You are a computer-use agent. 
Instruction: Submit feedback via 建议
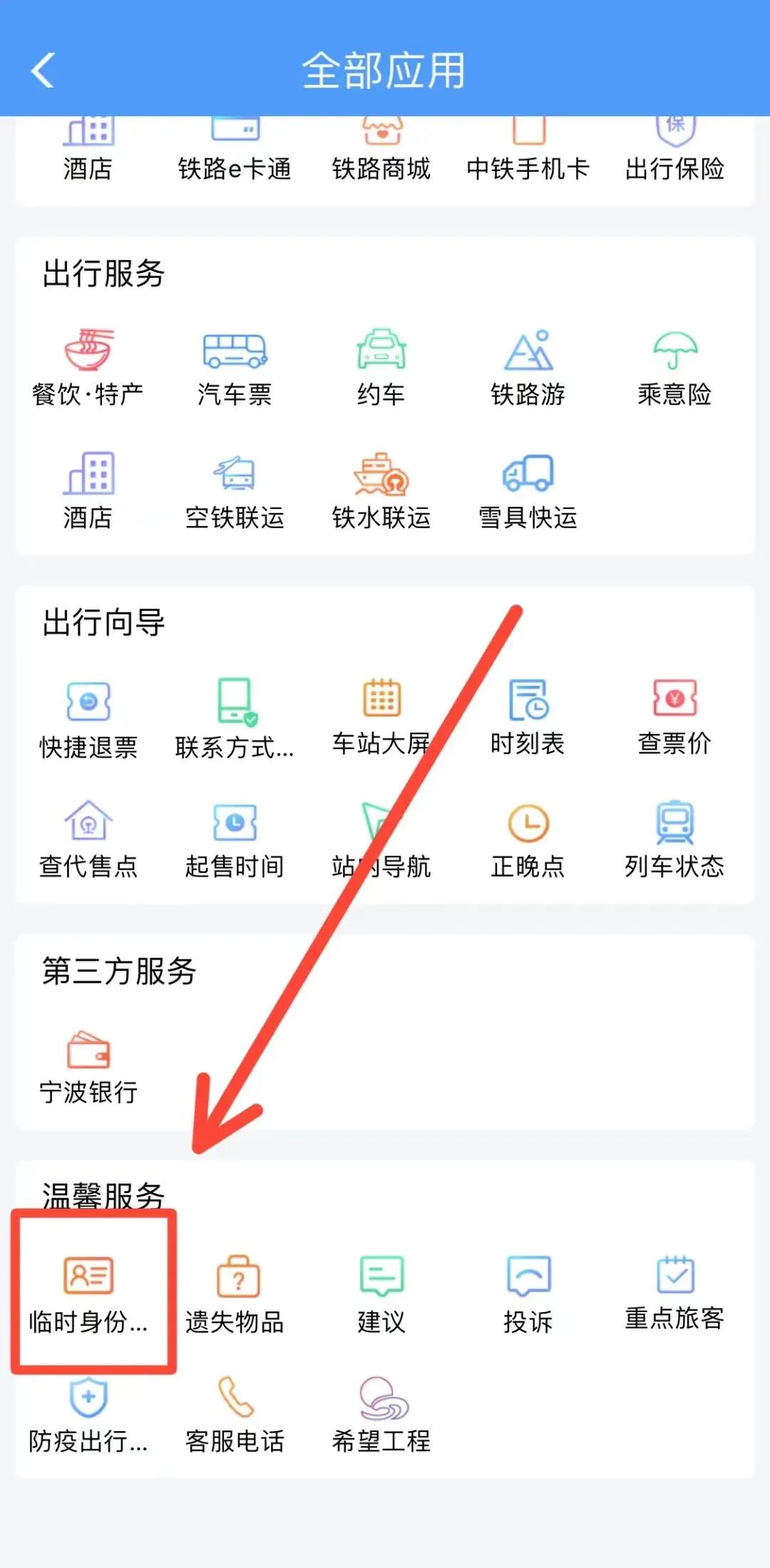click(381, 1293)
